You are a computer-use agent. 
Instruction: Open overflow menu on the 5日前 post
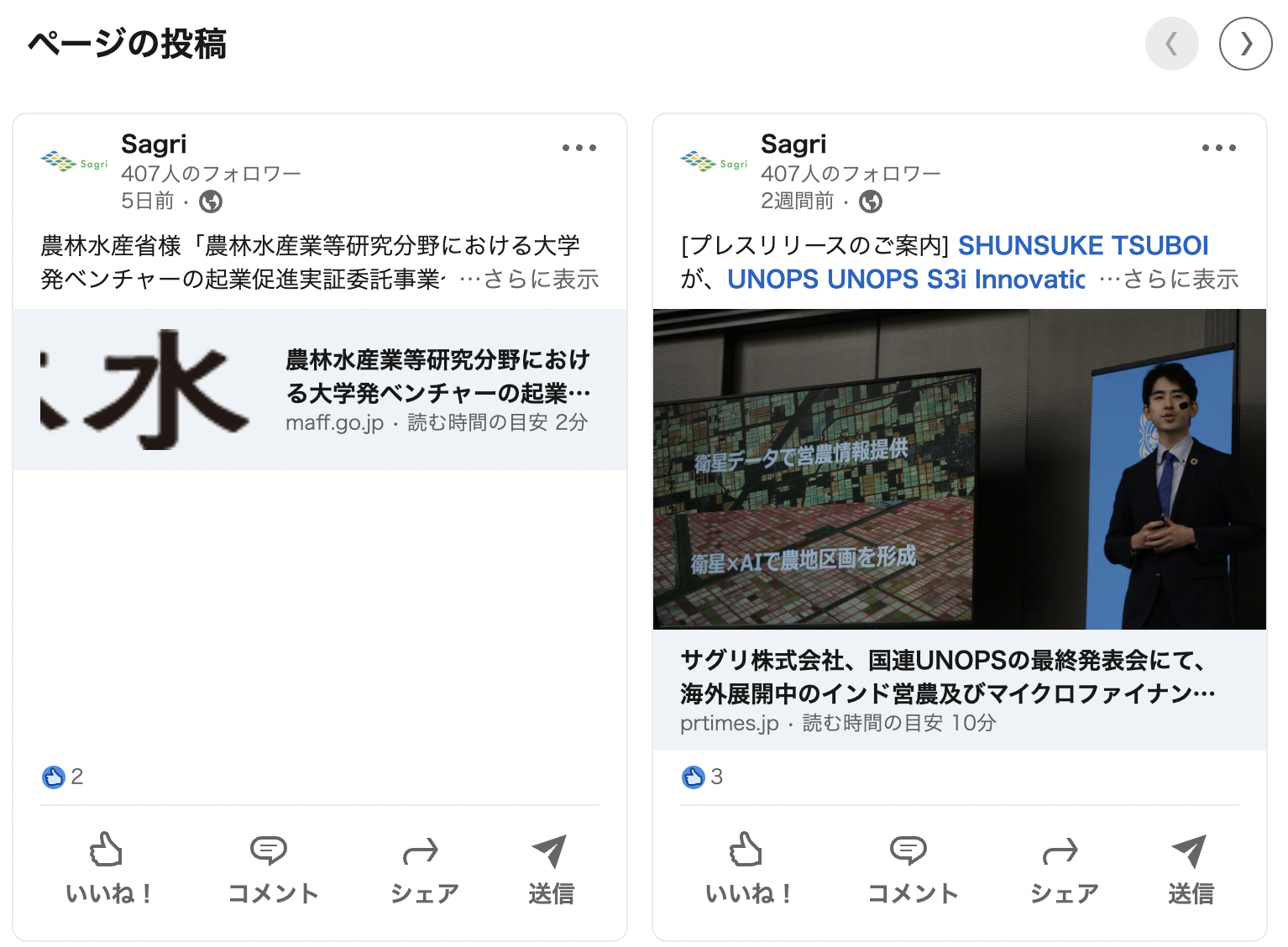pyautogui.click(x=579, y=148)
